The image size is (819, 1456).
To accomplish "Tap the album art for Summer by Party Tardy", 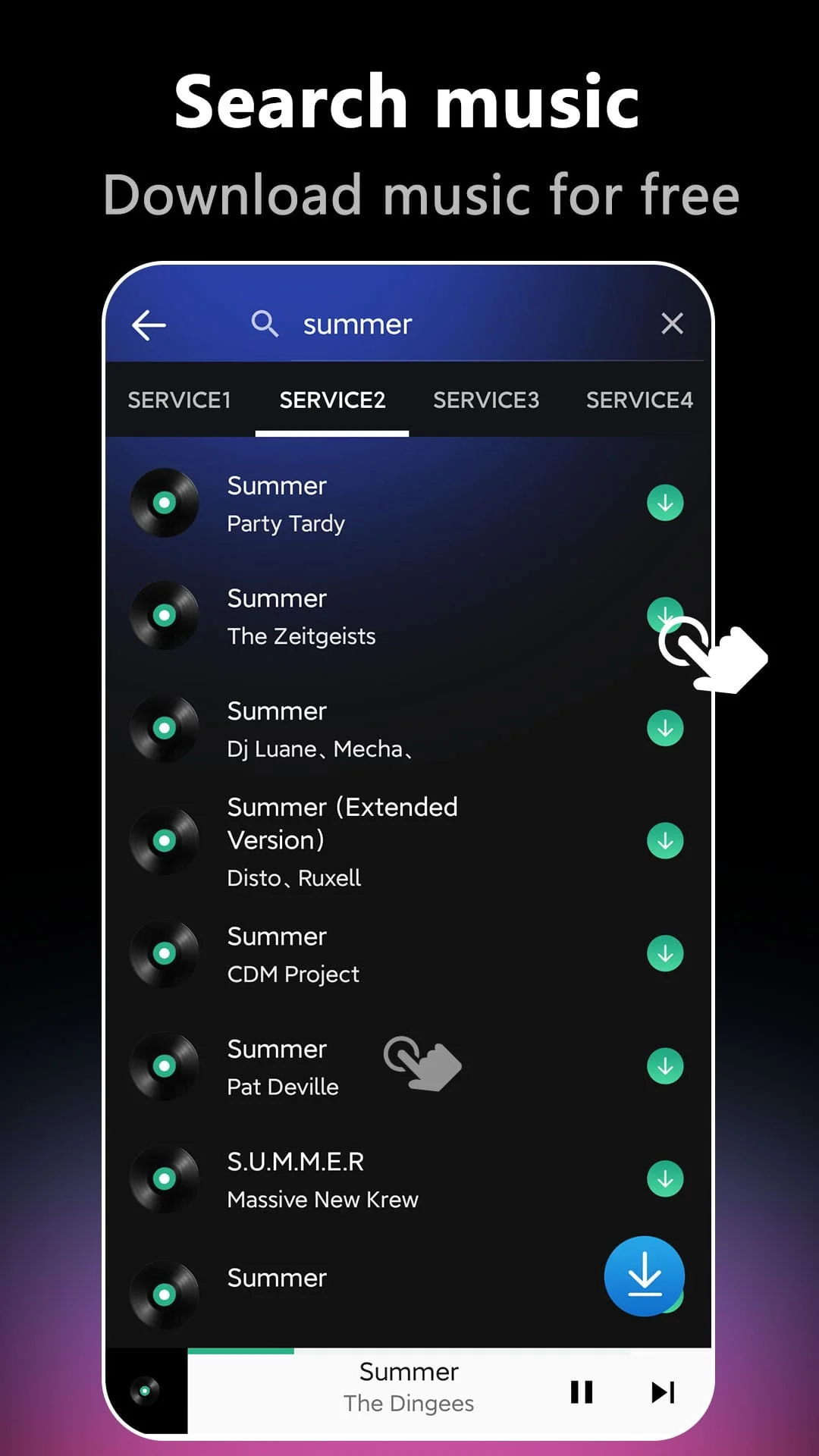I will [x=164, y=502].
